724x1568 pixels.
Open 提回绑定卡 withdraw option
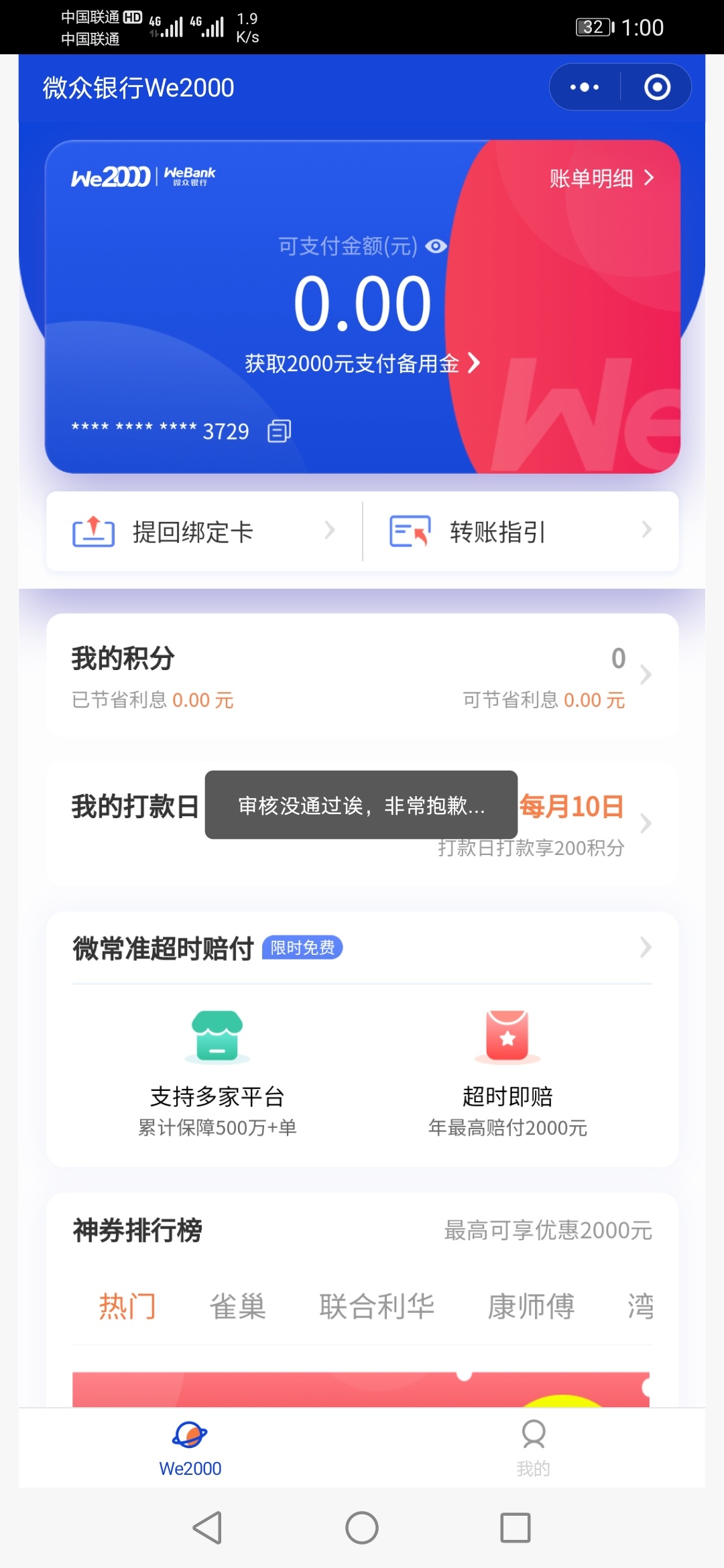(204, 531)
